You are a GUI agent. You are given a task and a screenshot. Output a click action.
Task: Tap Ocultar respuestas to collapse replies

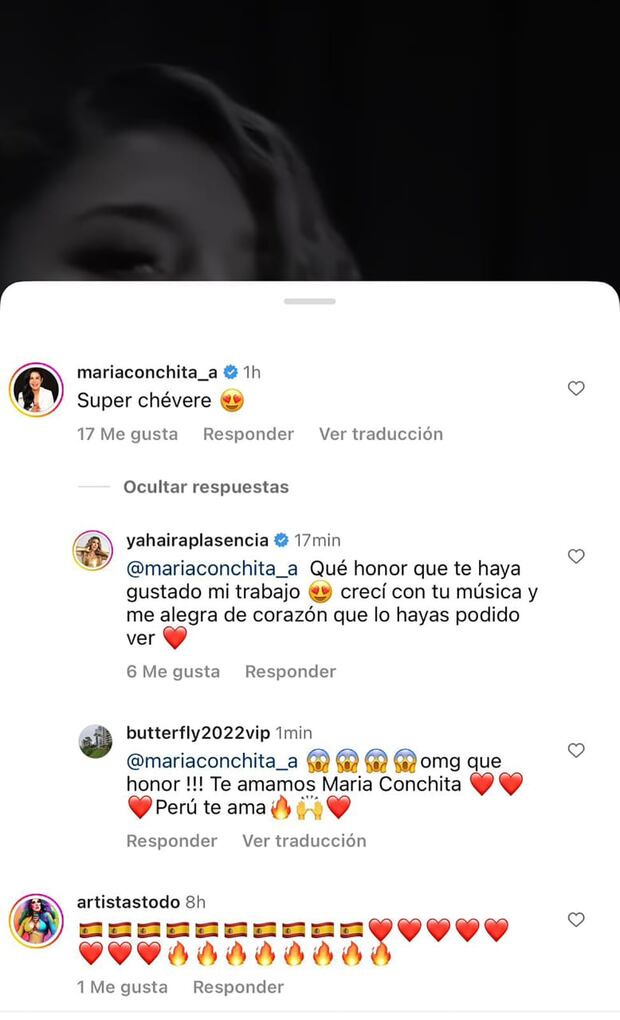pyautogui.click(x=205, y=487)
